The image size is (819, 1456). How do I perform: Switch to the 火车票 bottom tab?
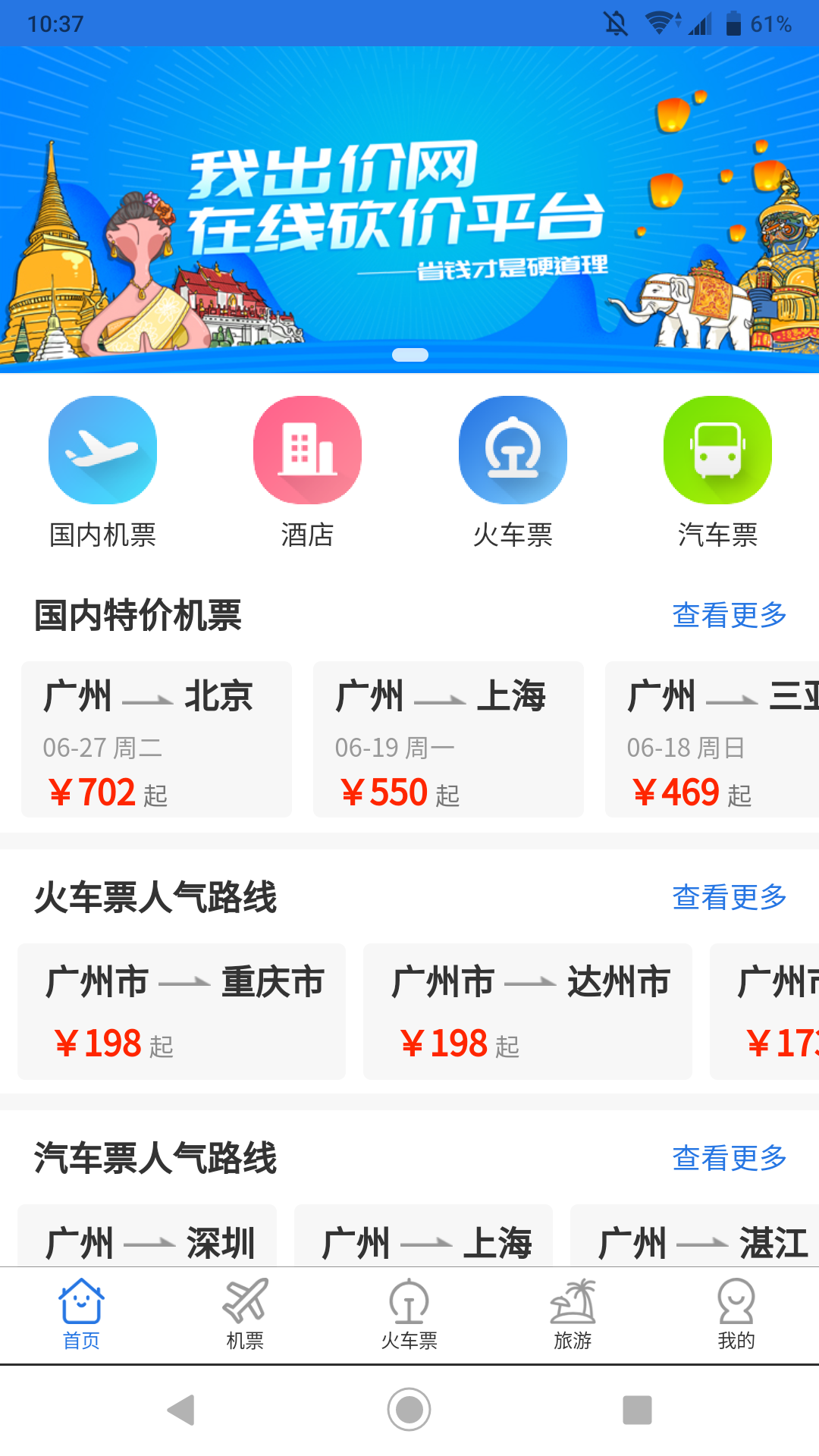click(409, 1315)
